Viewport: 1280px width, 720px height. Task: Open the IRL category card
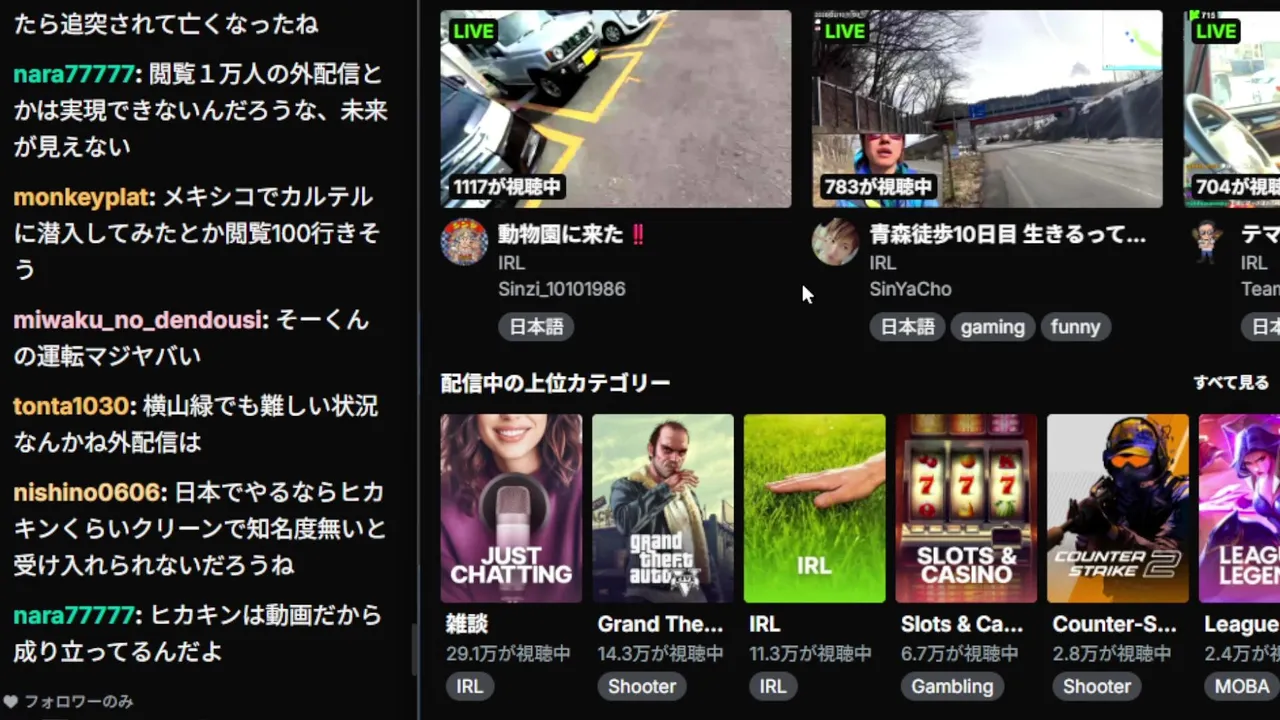click(x=814, y=508)
